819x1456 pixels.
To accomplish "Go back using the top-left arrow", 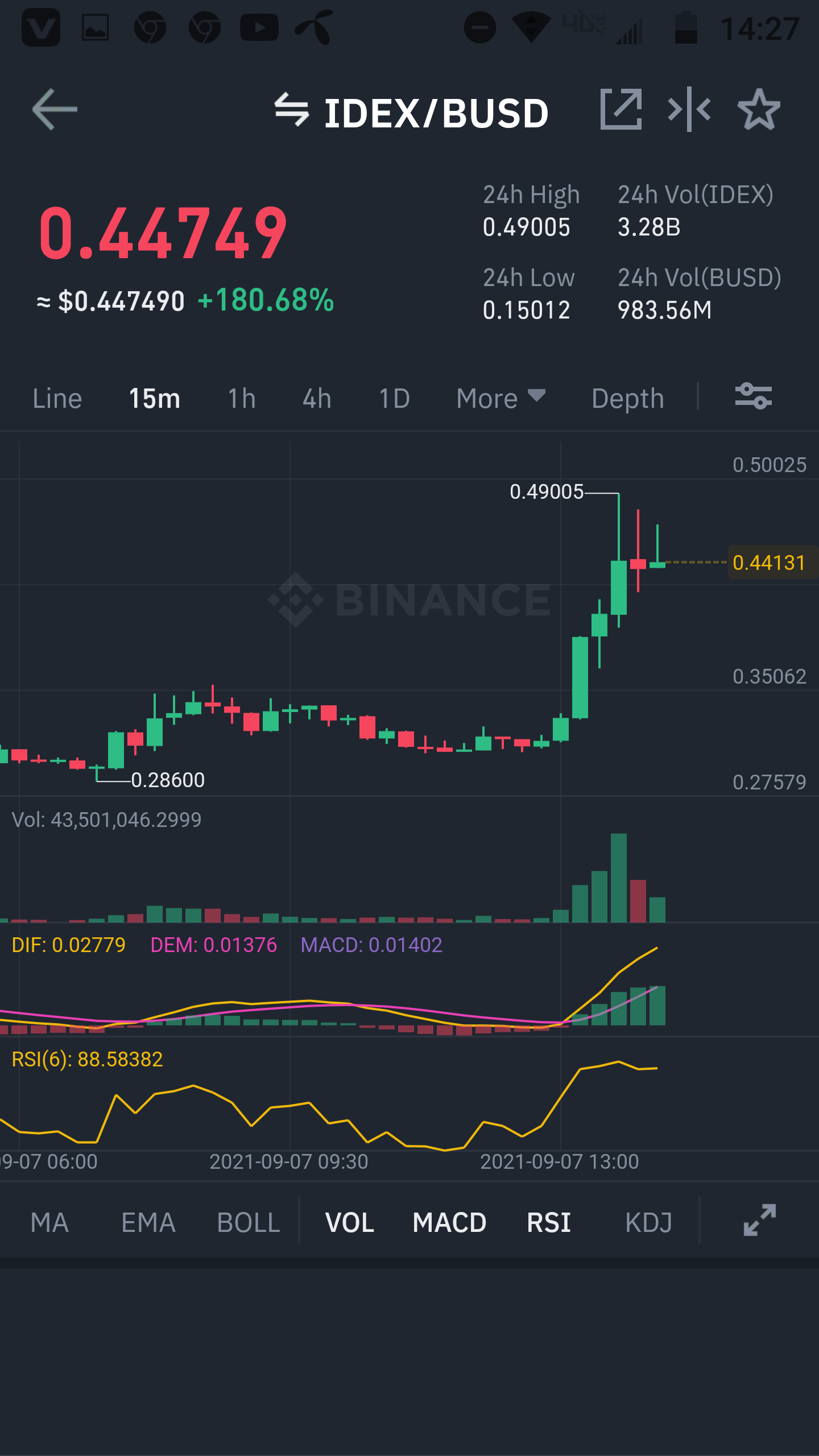I will tap(55, 109).
